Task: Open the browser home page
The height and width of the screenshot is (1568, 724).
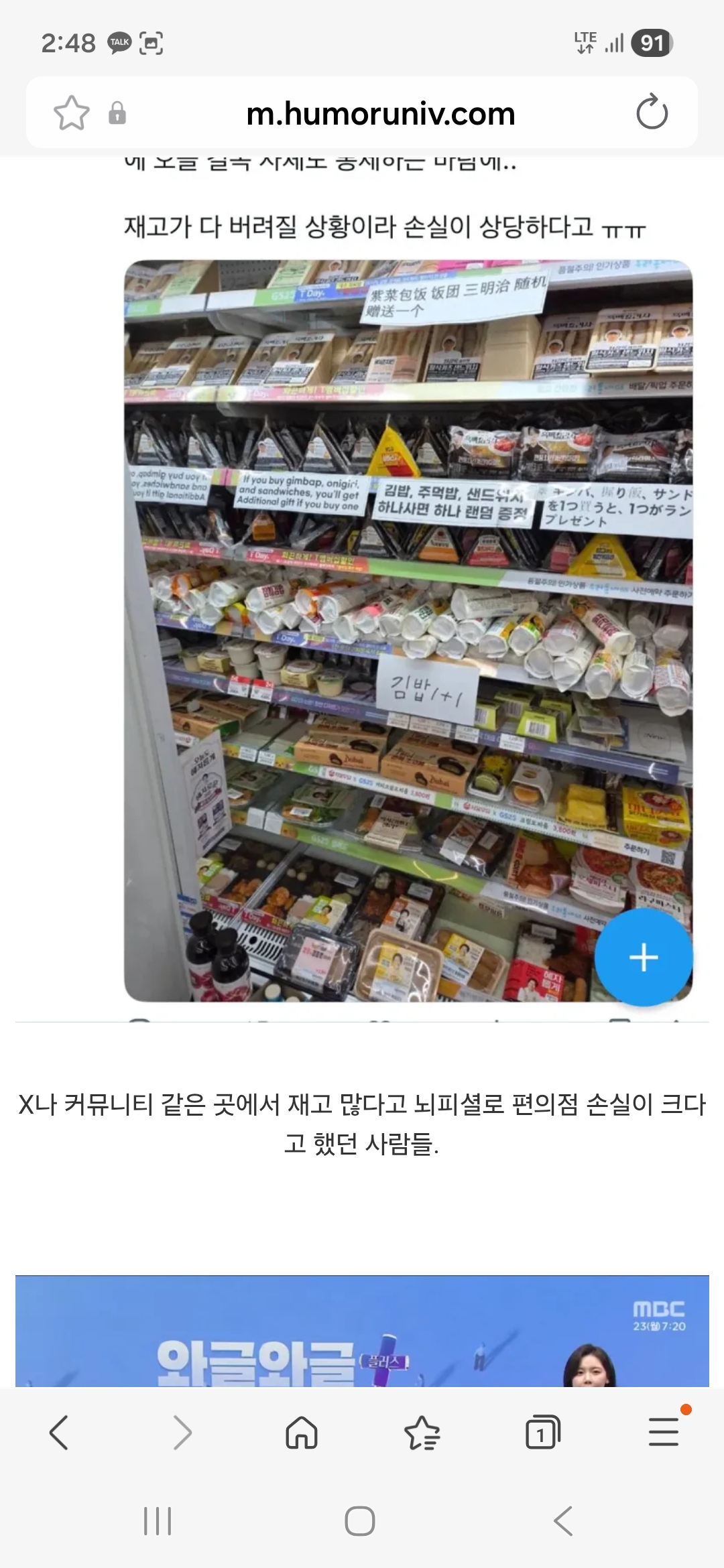Action: point(302,1433)
